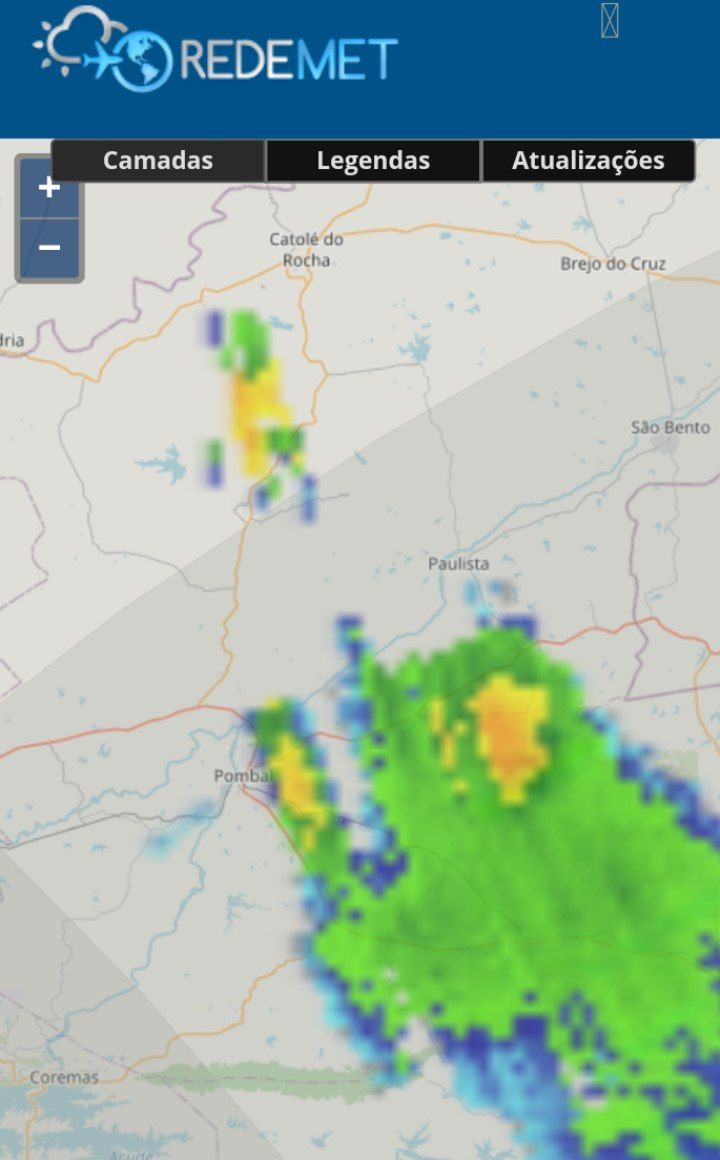Open the Camadas layers menu
The image size is (720, 1160).
coord(158,161)
